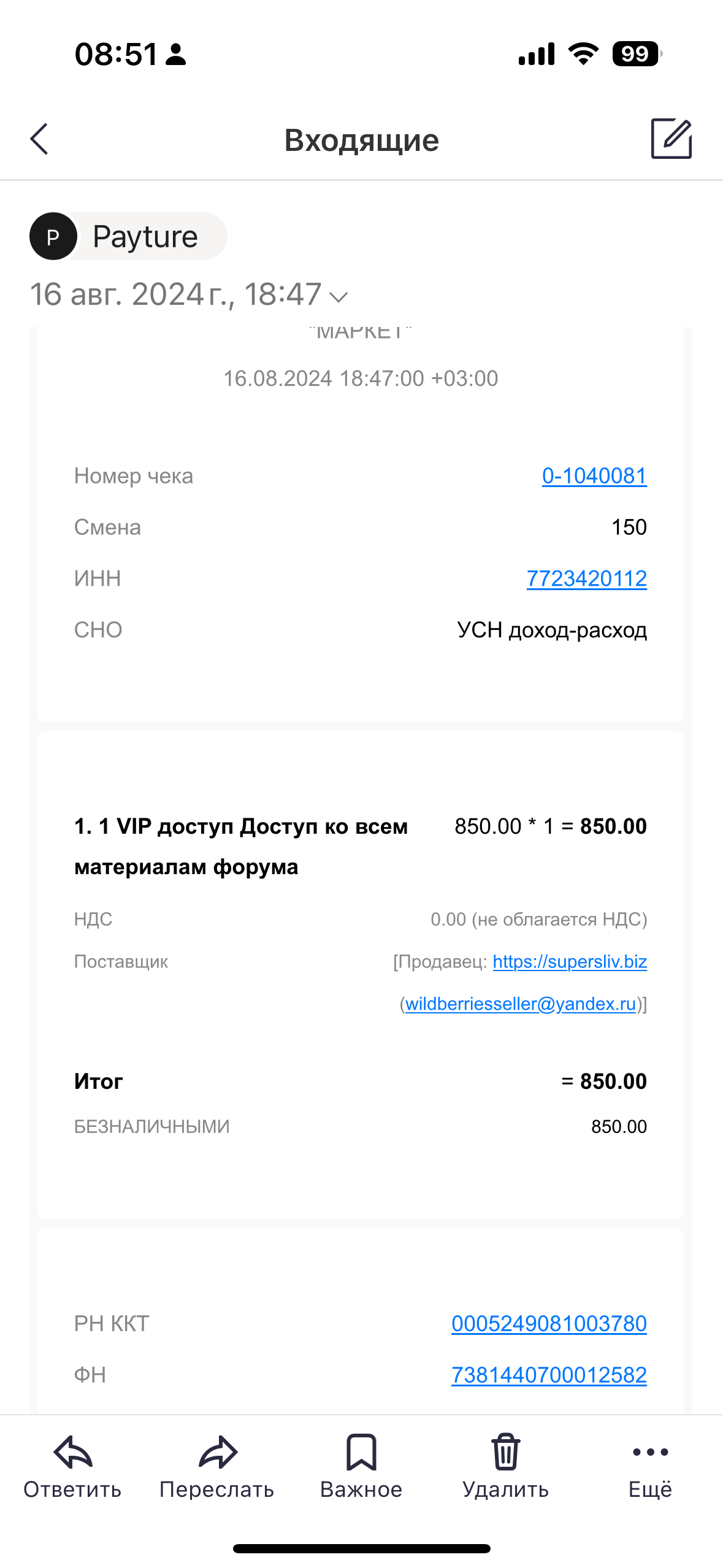
Task: Open the supersliv.biz seller link
Action: point(570,961)
